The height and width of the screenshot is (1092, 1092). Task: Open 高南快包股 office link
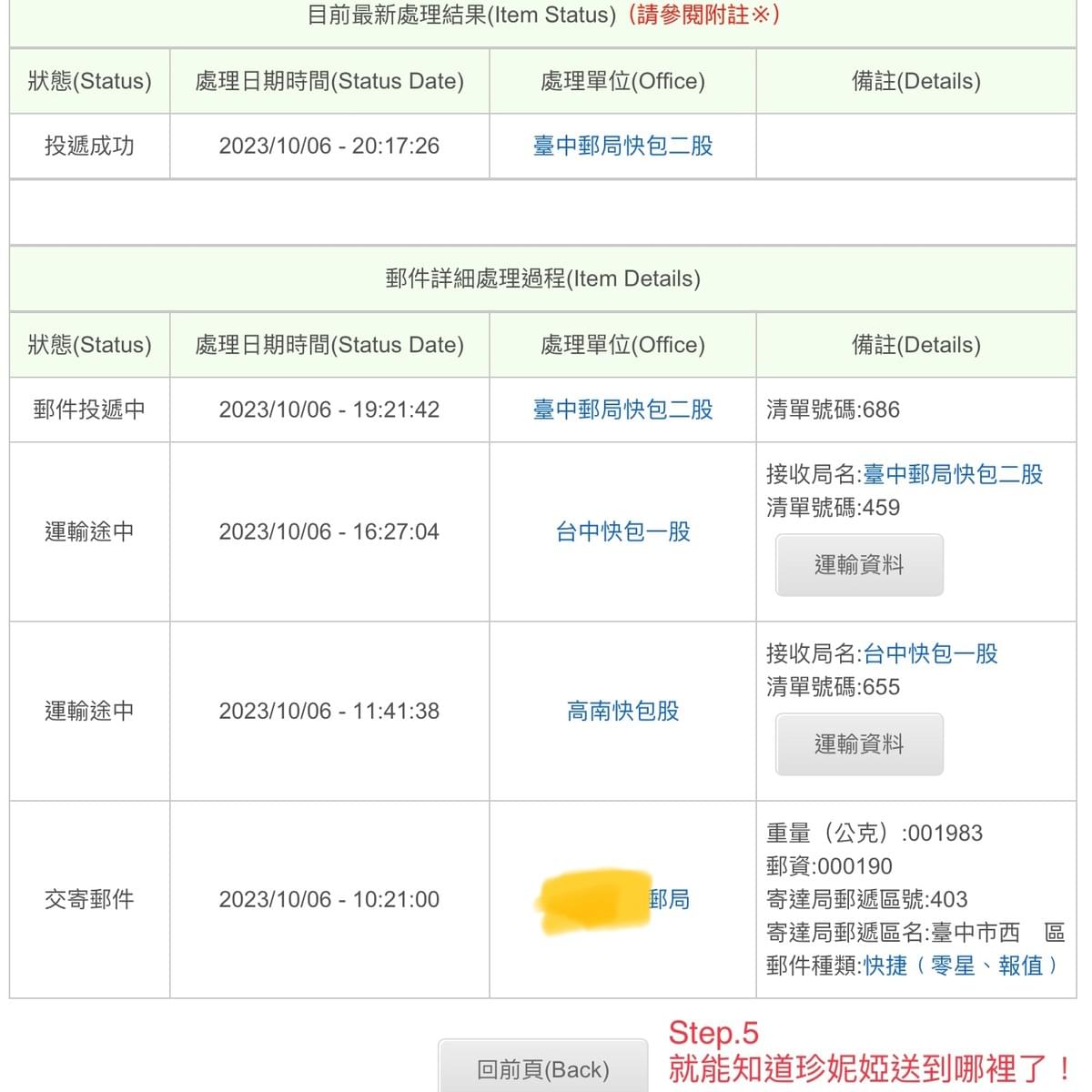(622, 711)
